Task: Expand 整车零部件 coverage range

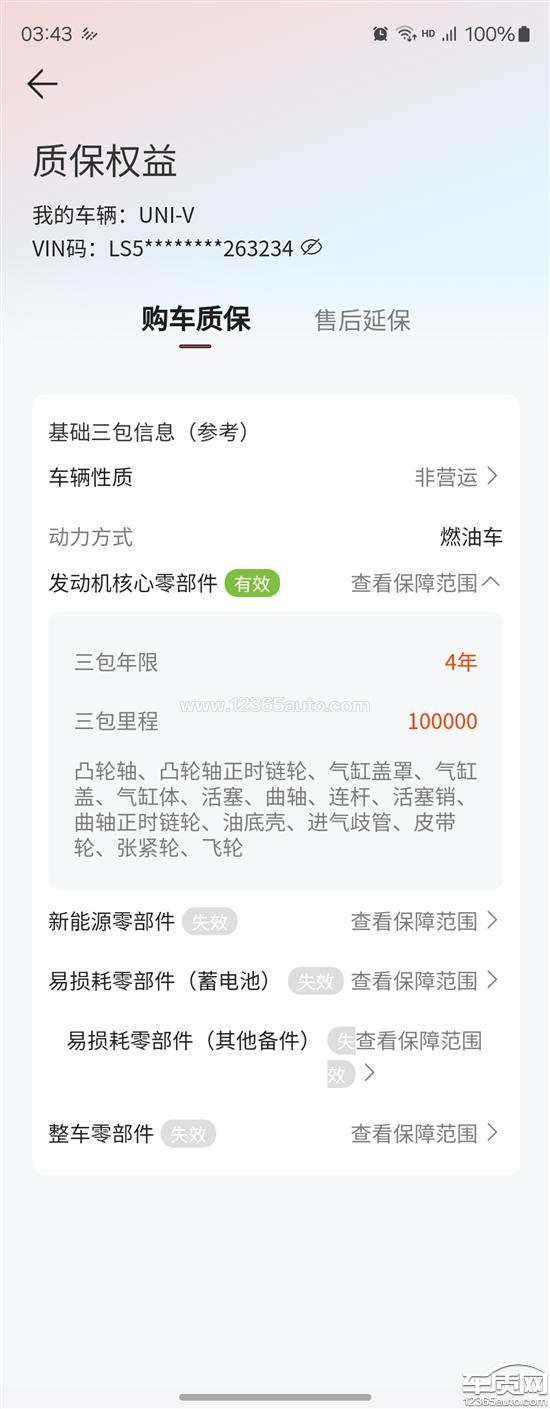Action: tap(426, 1133)
